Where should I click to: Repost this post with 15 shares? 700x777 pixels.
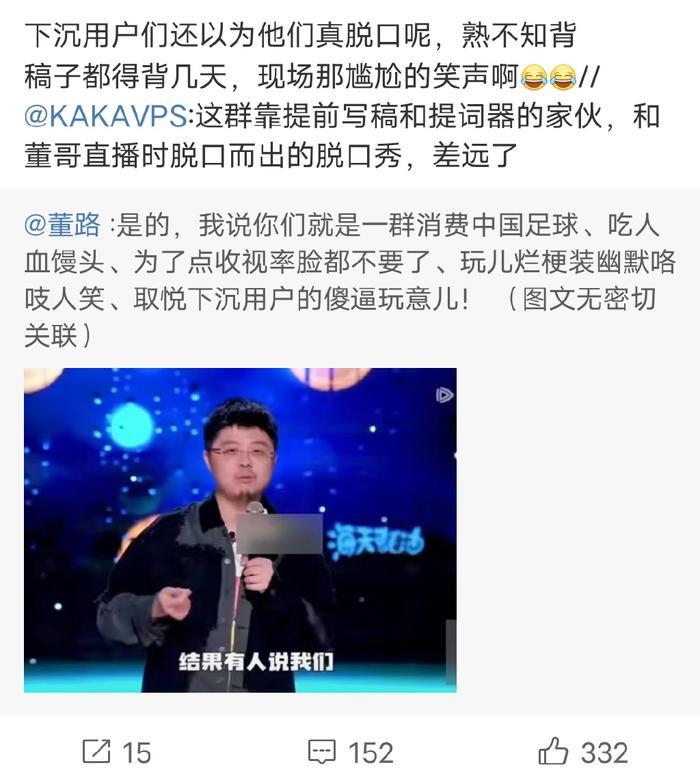[115, 751]
